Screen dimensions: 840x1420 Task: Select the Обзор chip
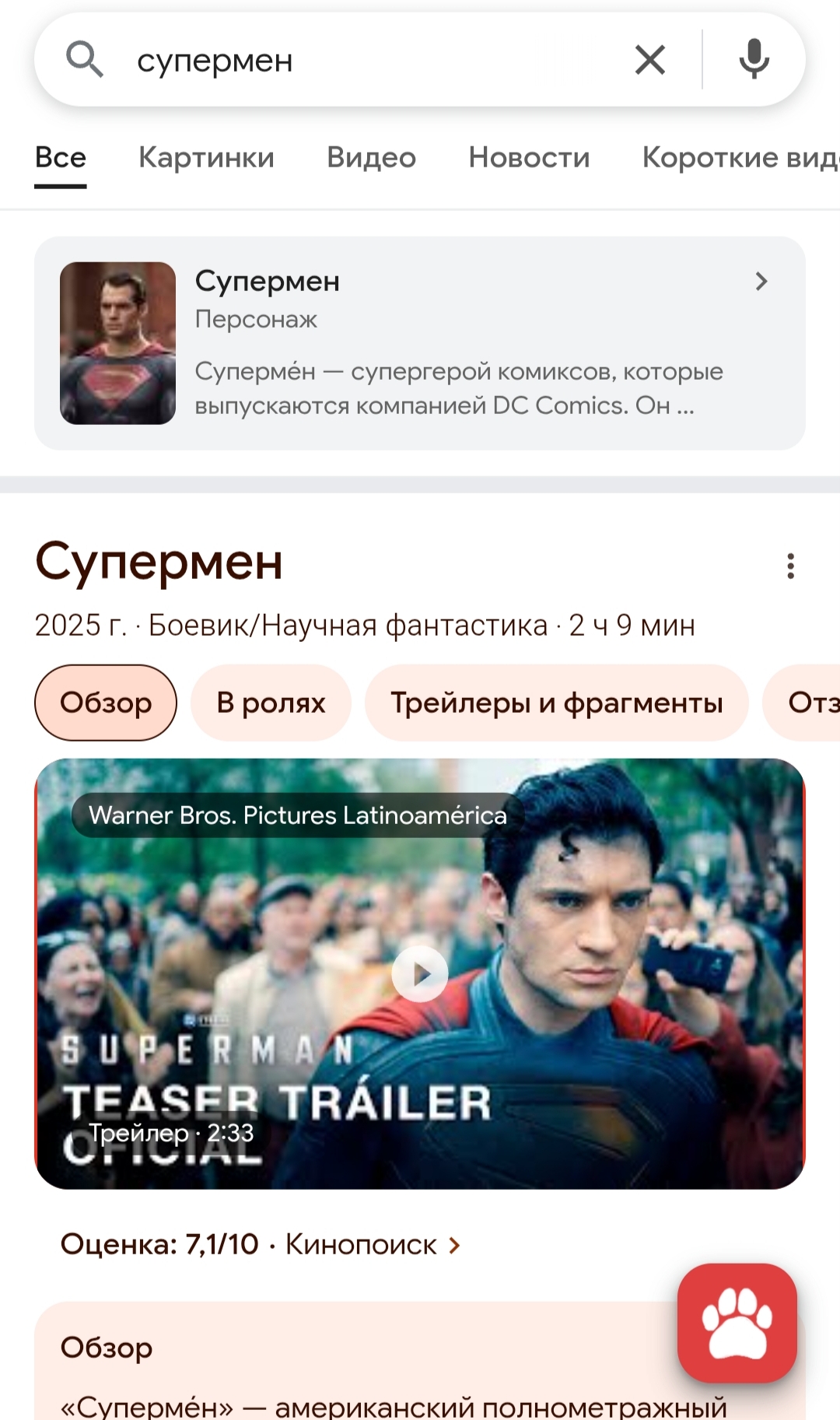click(x=106, y=703)
